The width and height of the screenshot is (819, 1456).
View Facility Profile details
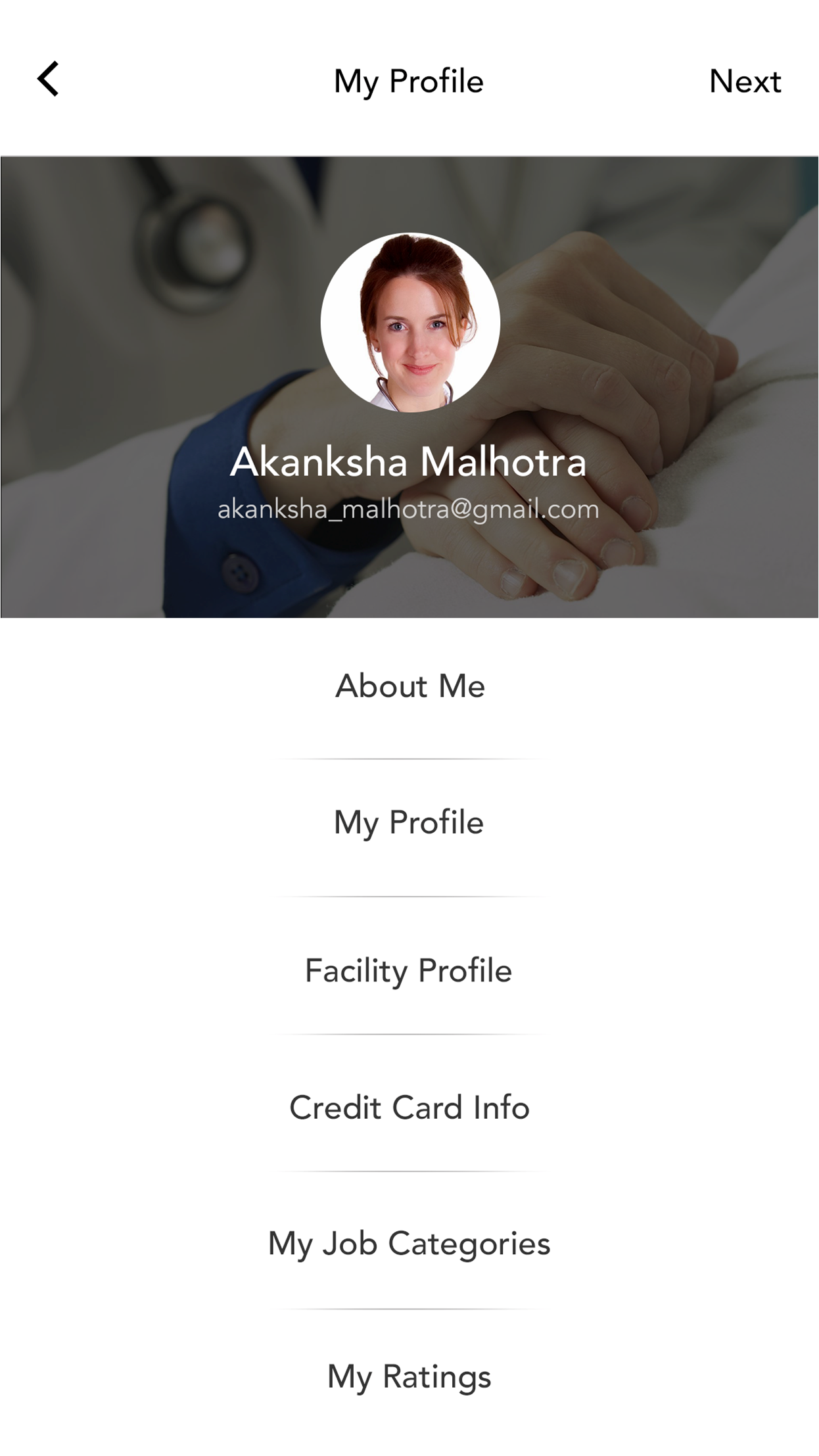409,971
